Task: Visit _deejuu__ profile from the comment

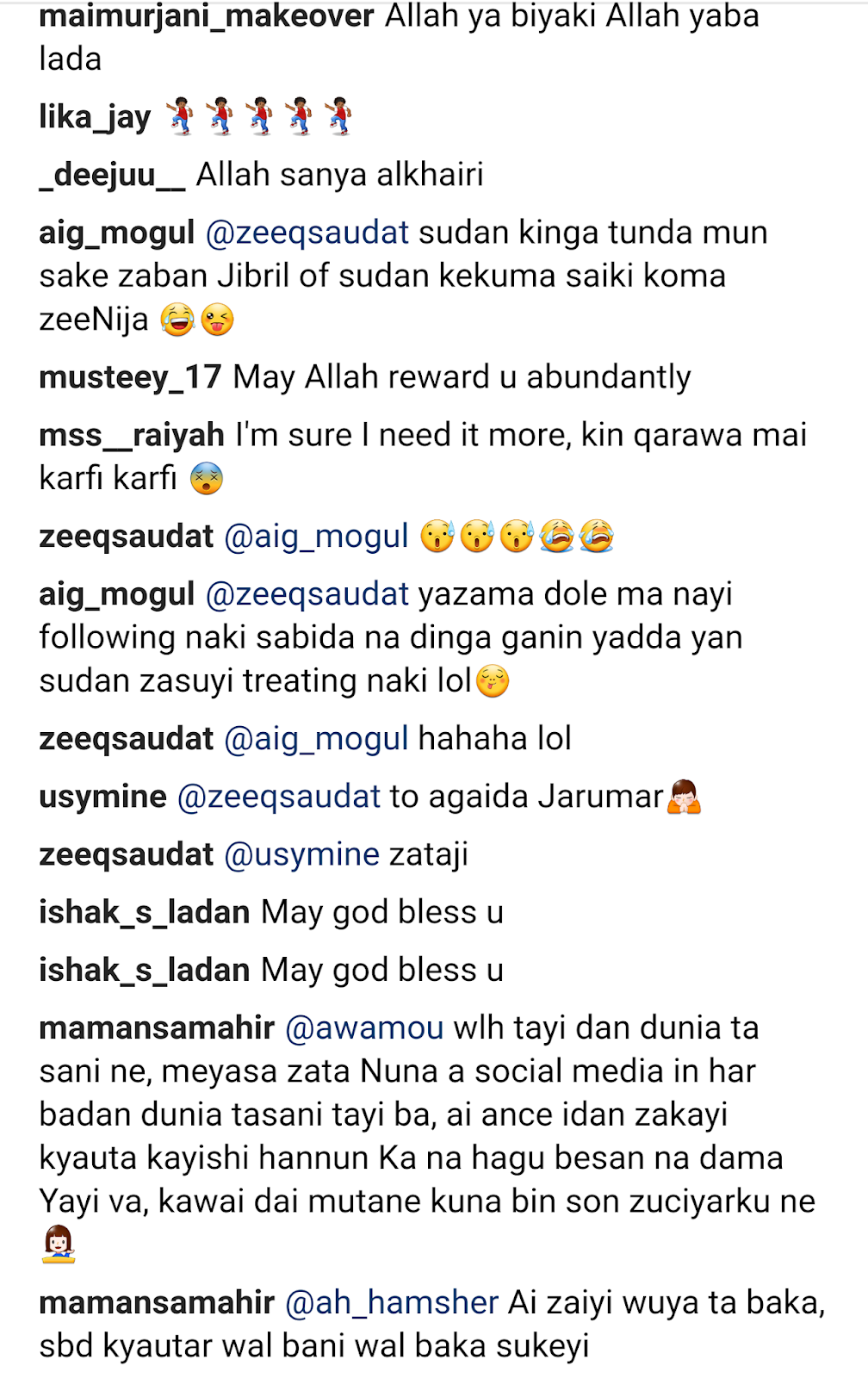Action: coord(112,175)
